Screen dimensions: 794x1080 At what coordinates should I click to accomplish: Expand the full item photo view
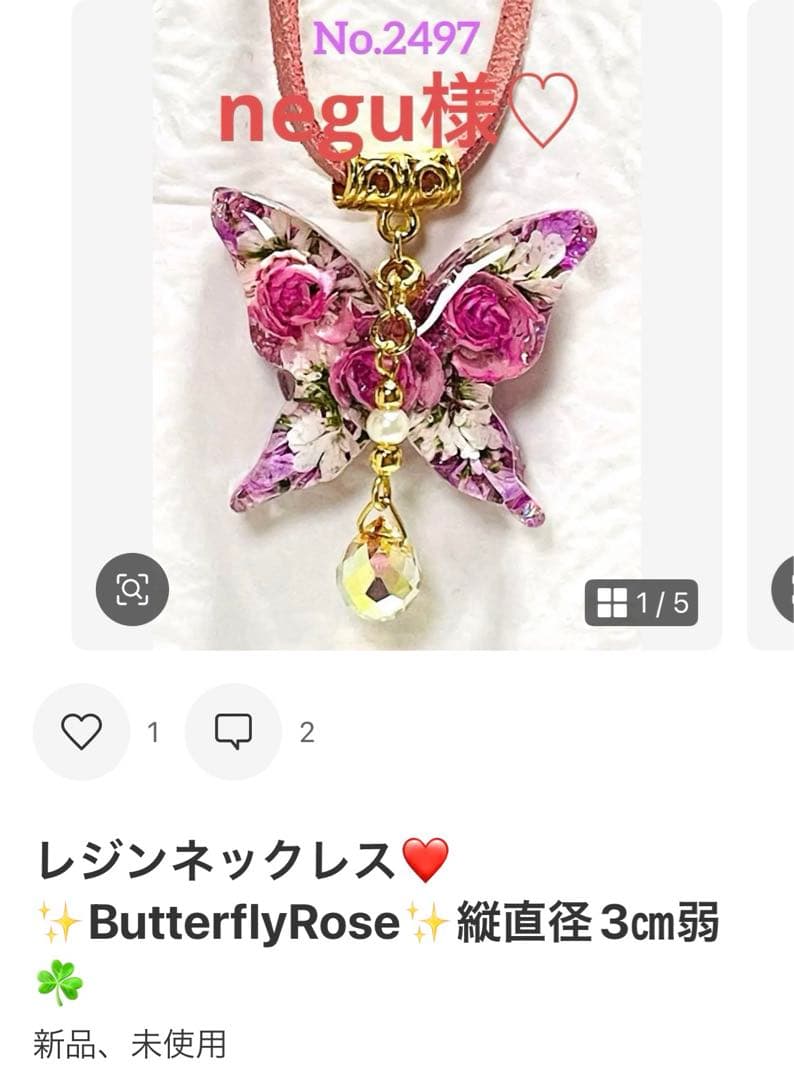397,330
